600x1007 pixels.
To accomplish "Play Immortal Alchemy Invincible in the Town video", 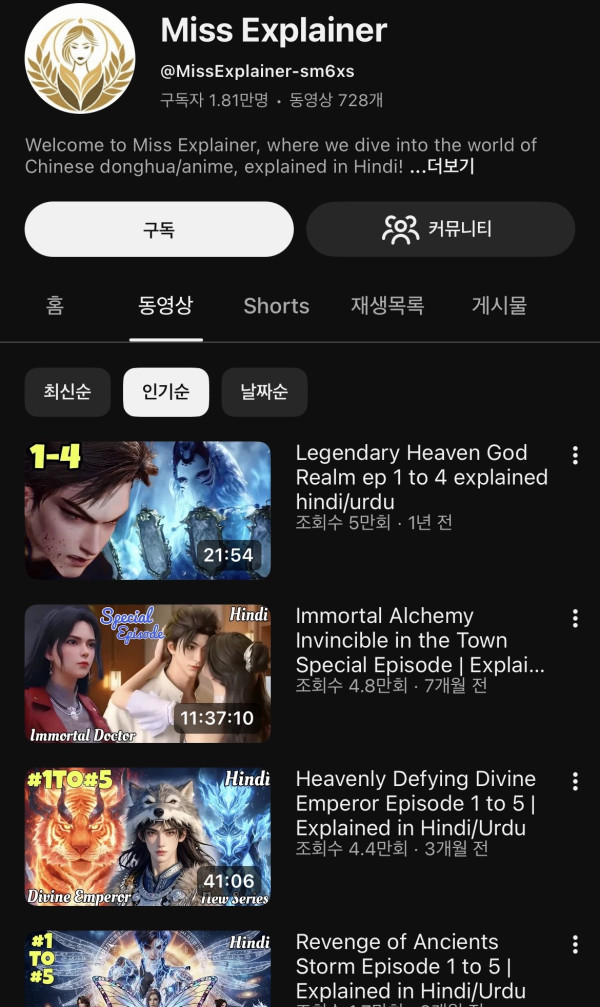I will pyautogui.click(x=148, y=673).
